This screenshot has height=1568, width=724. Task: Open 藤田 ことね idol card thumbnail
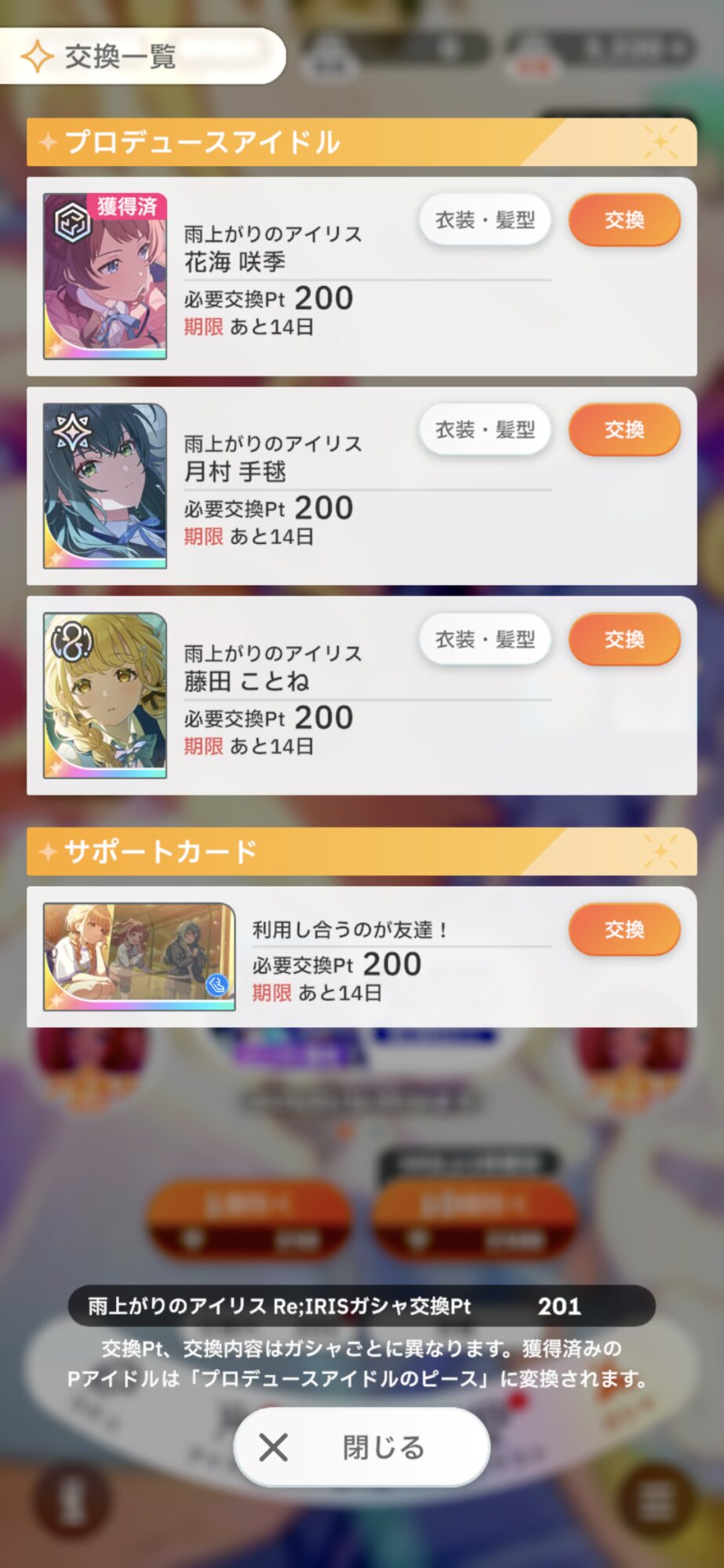pos(105,695)
